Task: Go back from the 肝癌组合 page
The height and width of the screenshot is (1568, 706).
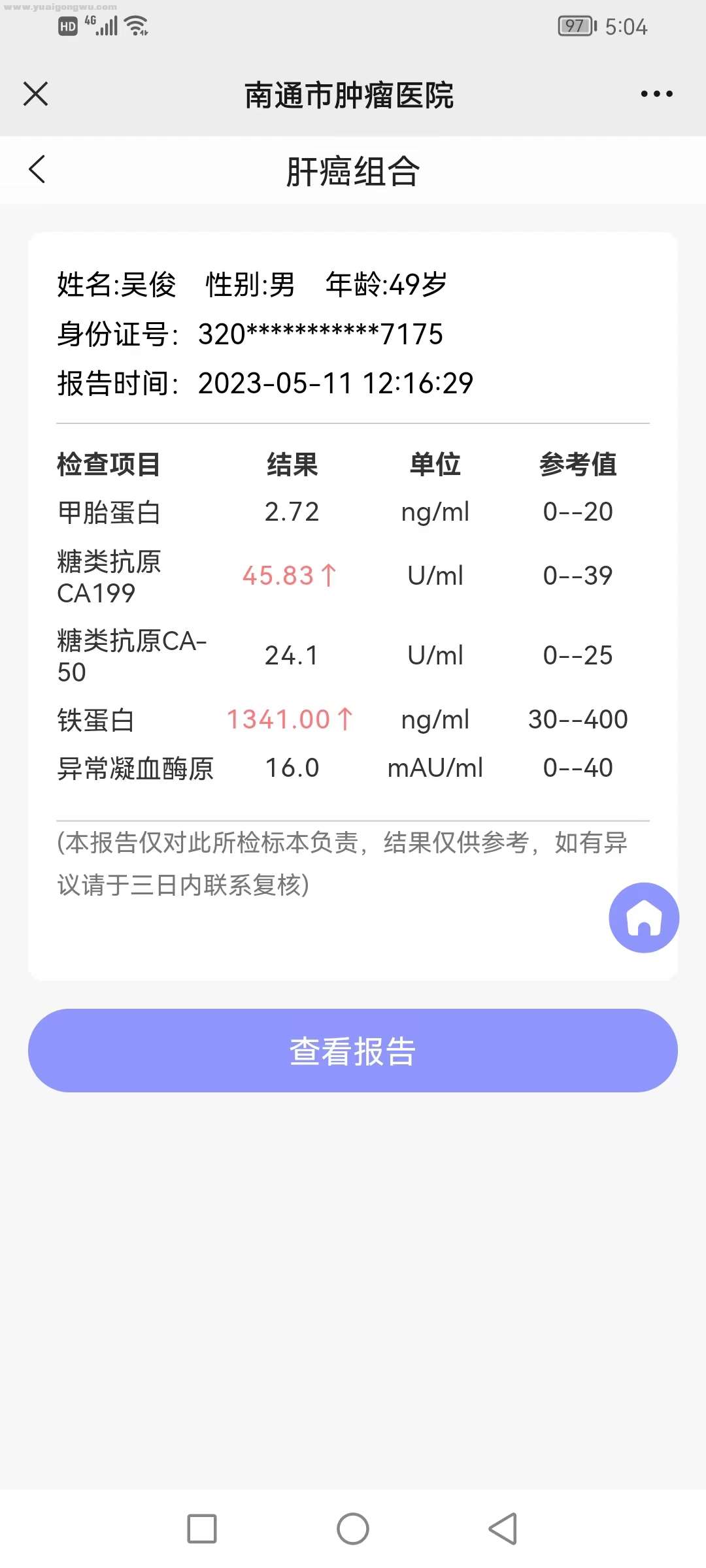Action: click(38, 170)
